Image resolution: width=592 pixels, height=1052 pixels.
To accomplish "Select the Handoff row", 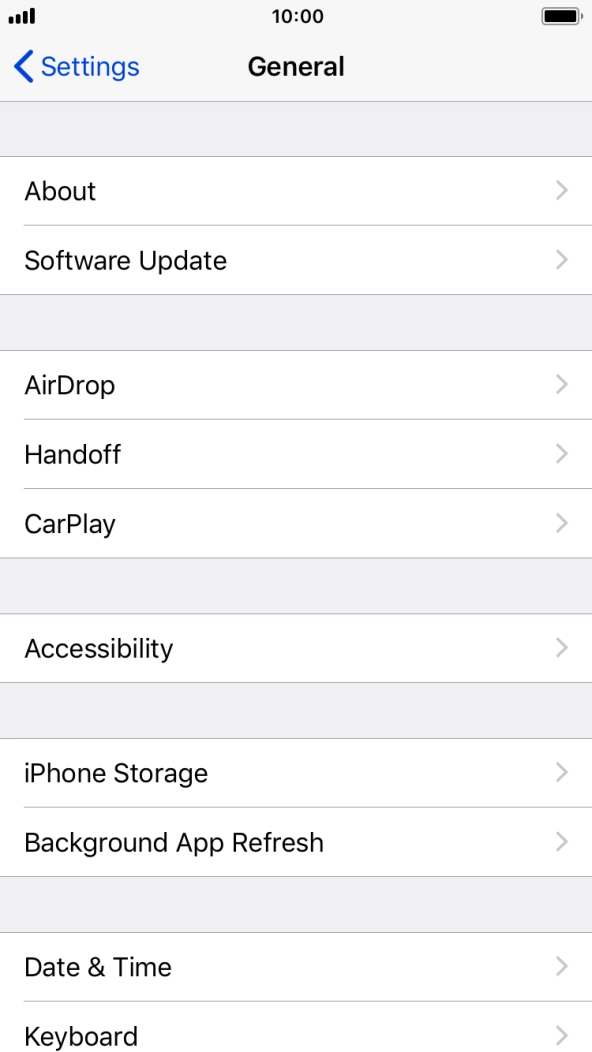I will 296,454.
